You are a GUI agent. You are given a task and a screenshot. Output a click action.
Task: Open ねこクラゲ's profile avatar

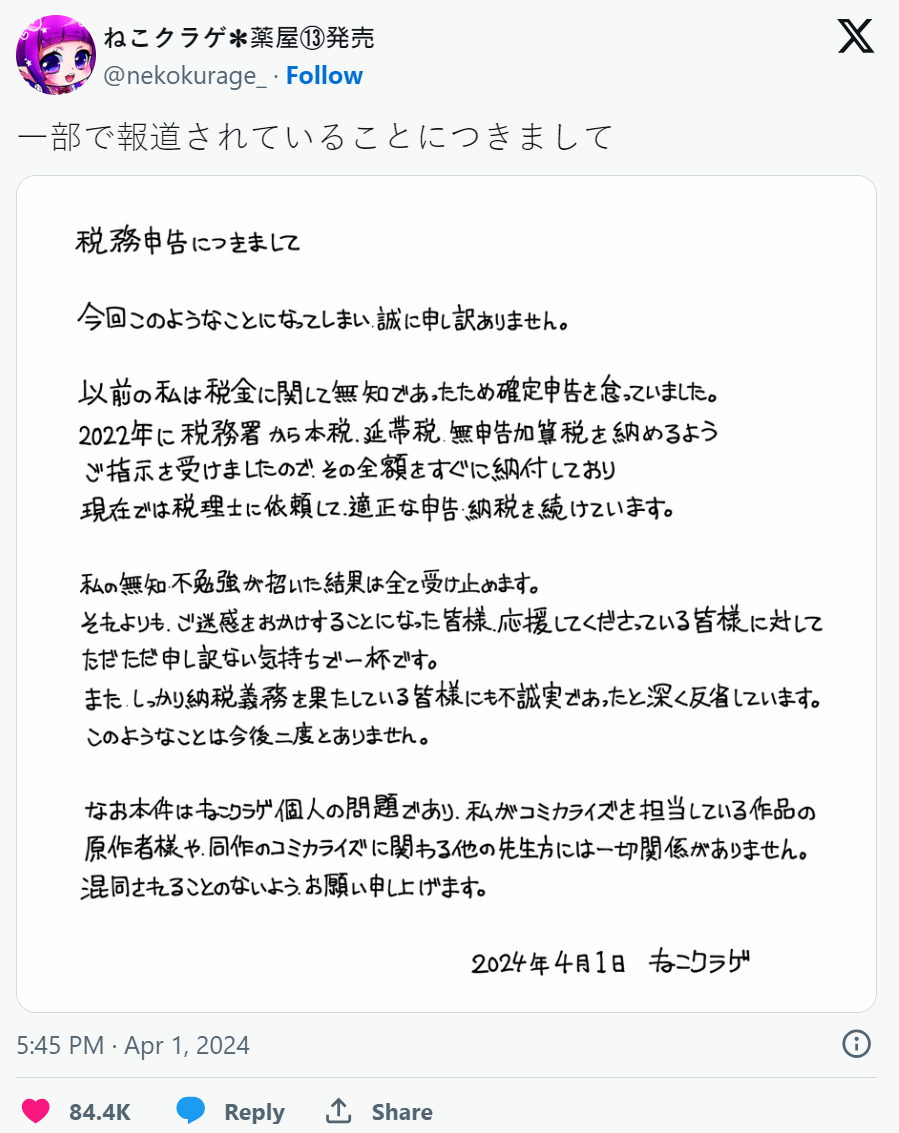pyautogui.click(x=56, y=55)
